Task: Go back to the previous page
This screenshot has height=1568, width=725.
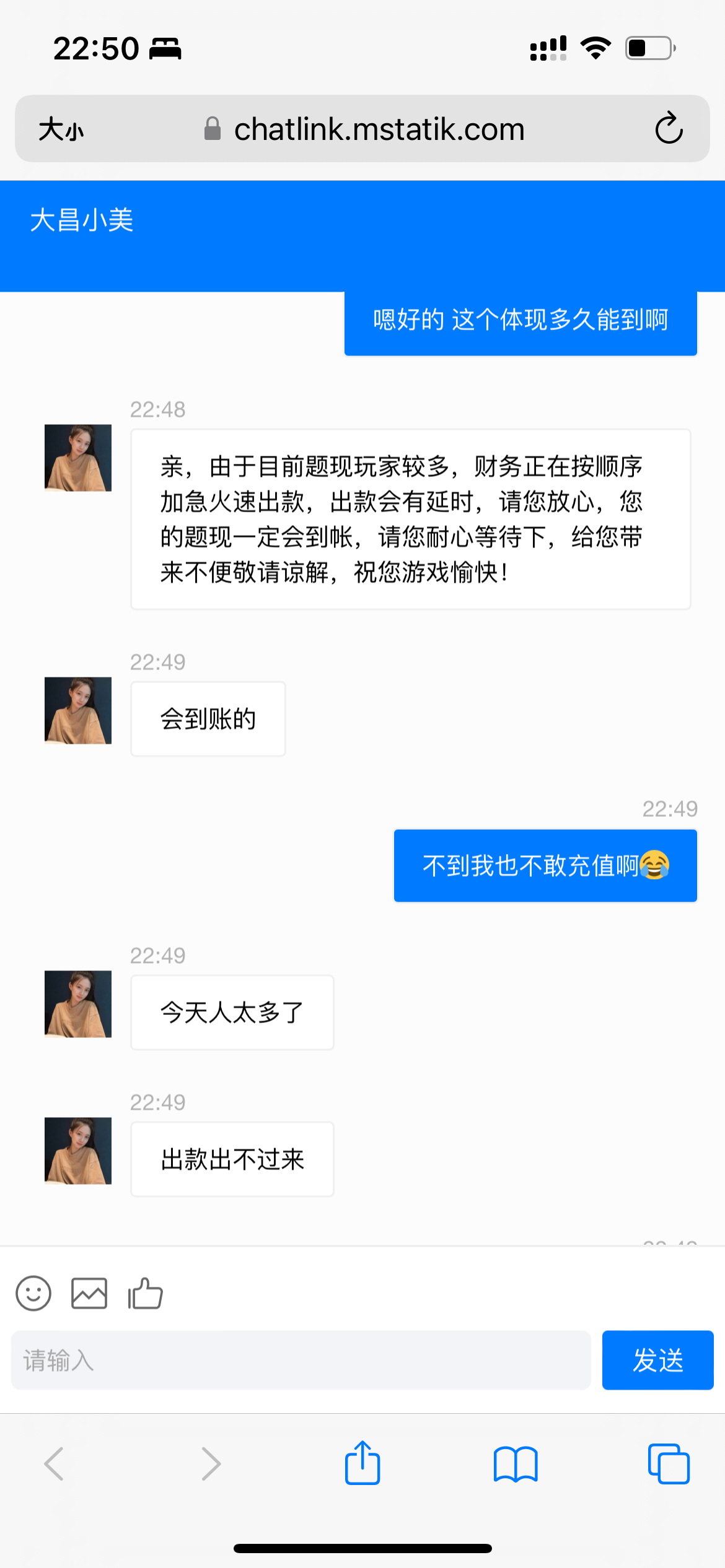Action: tap(55, 1464)
